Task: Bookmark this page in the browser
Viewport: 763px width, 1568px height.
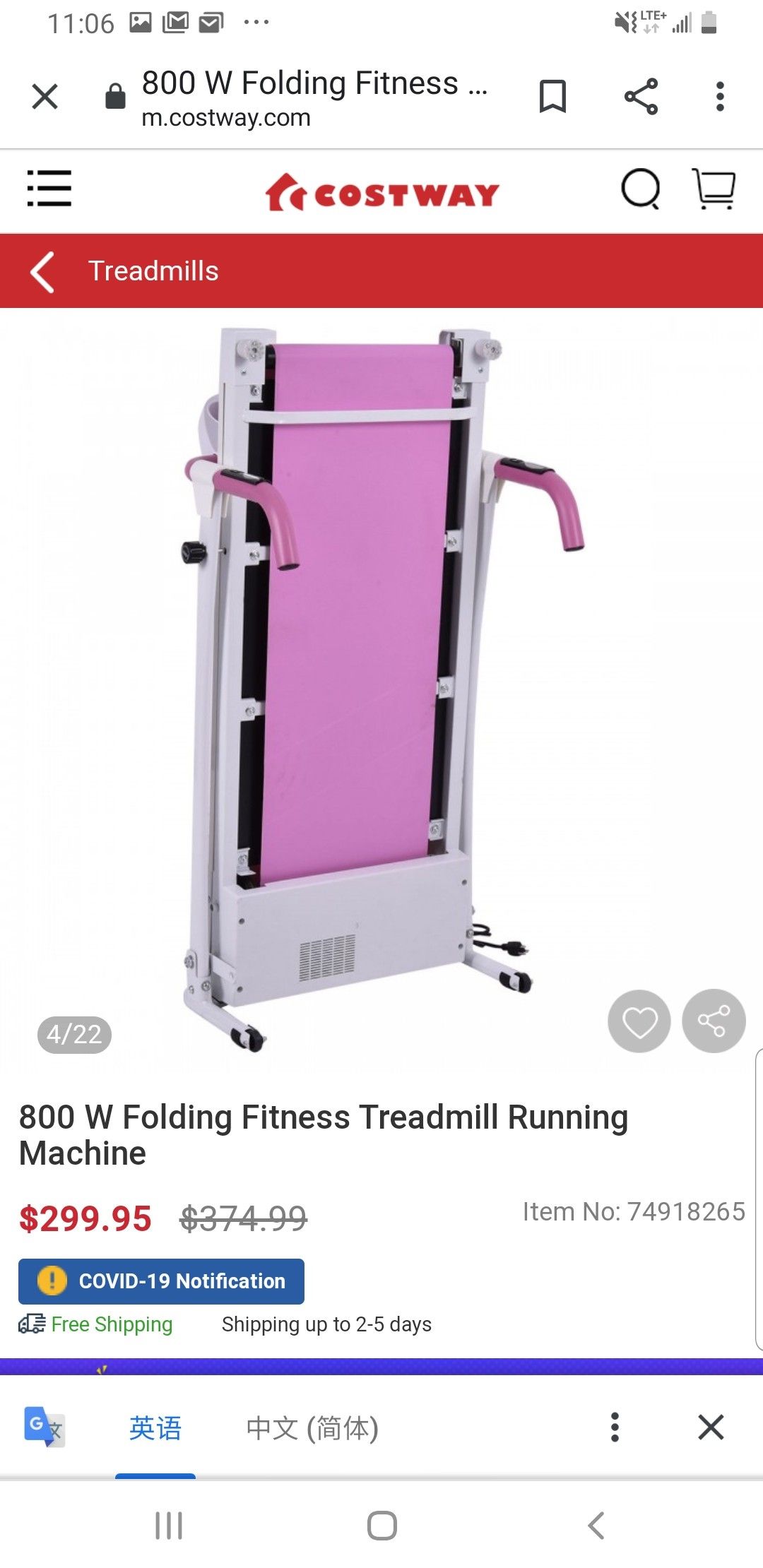Action: (x=552, y=96)
